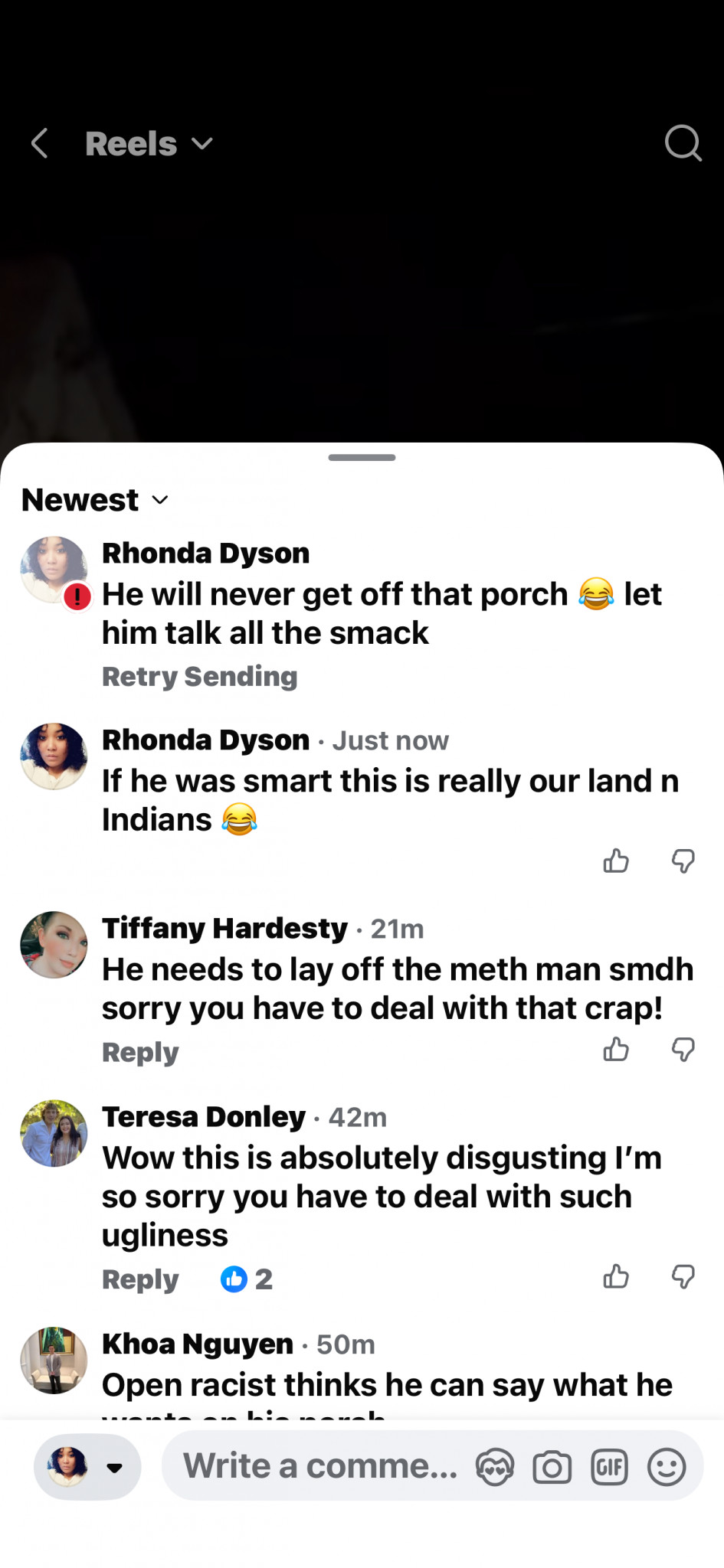Screen dimensions: 724x1568
Task: View reactions on Teresa Donley's comment
Action: point(247,1279)
